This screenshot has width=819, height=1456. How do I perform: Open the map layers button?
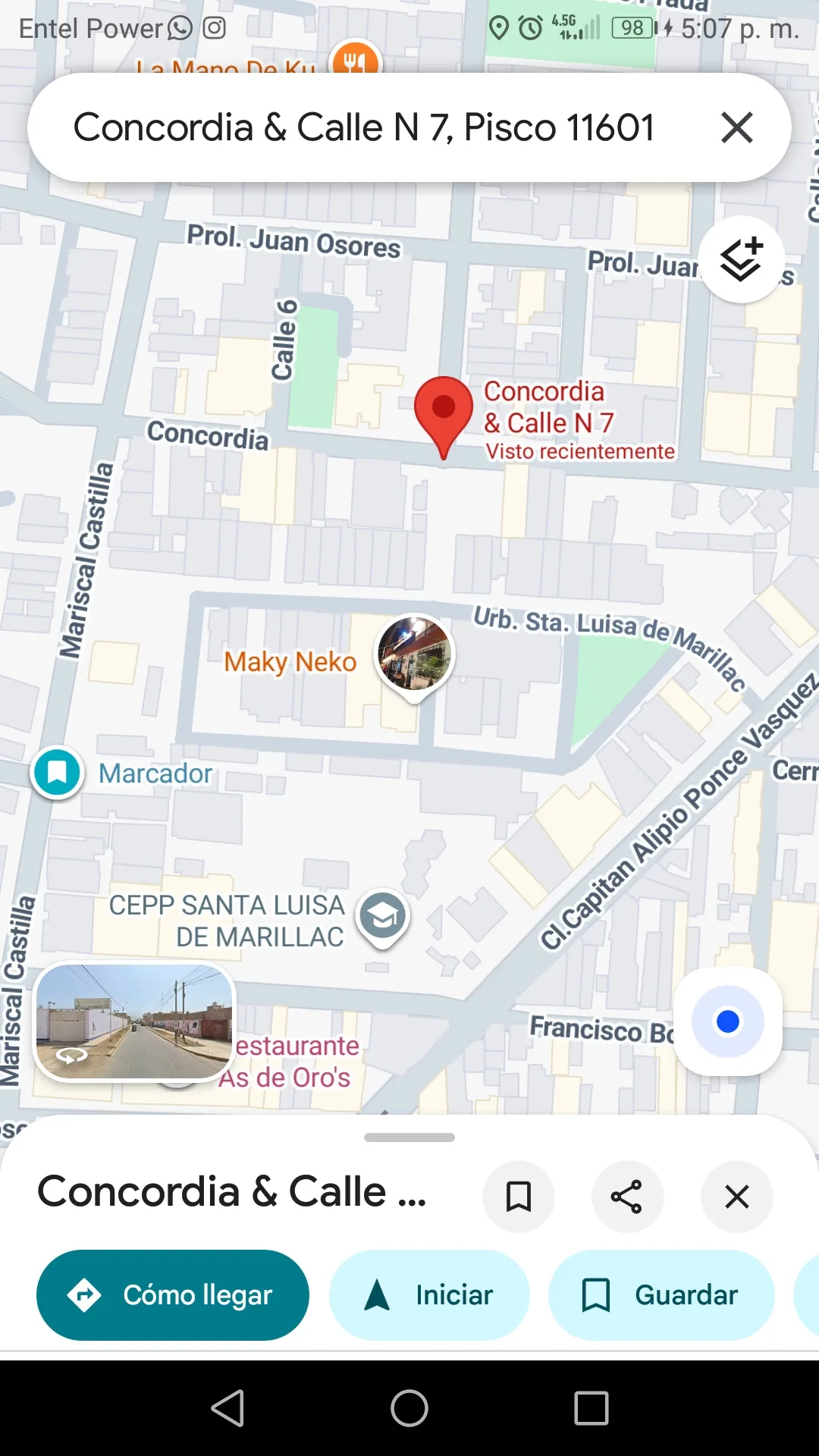click(741, 259)
